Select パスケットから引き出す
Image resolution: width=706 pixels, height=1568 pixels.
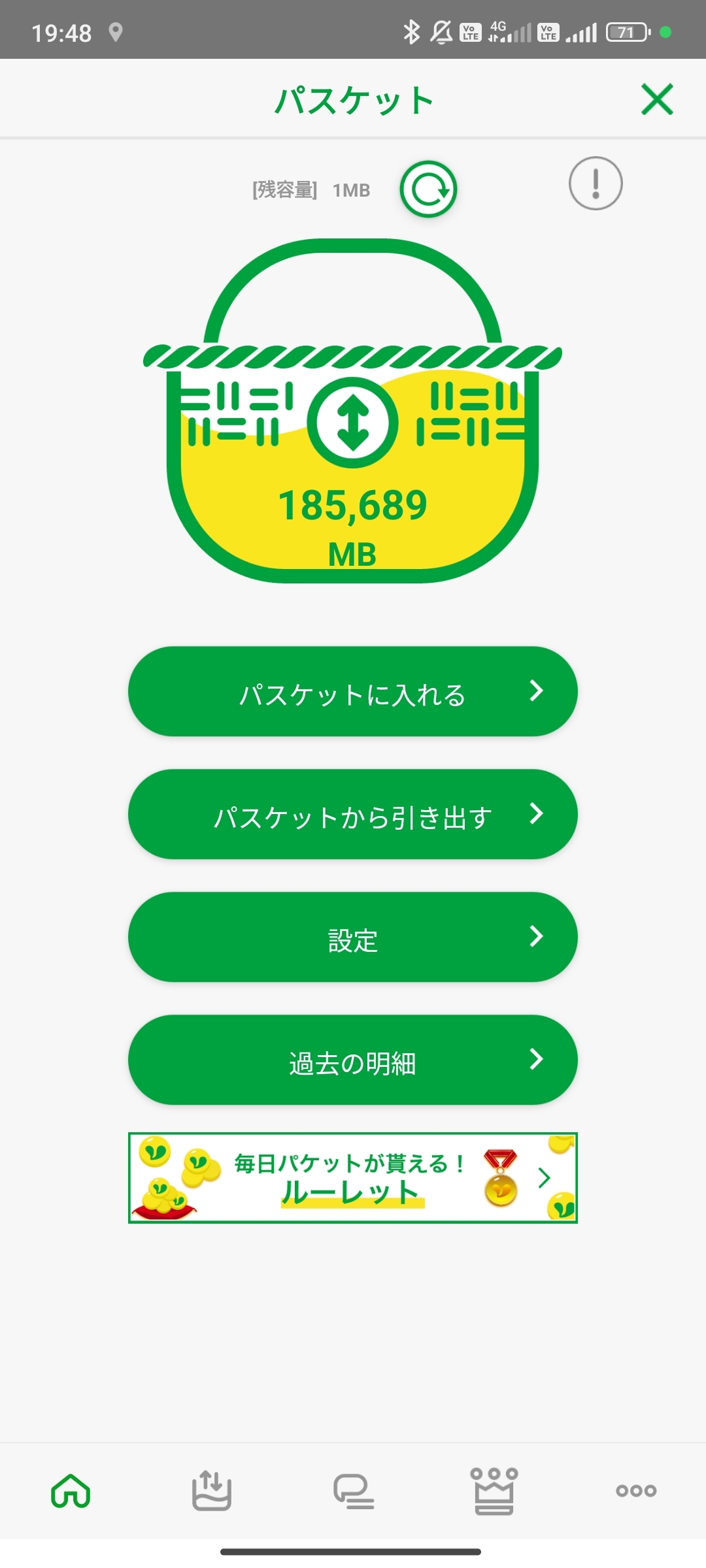pos(353,815)
